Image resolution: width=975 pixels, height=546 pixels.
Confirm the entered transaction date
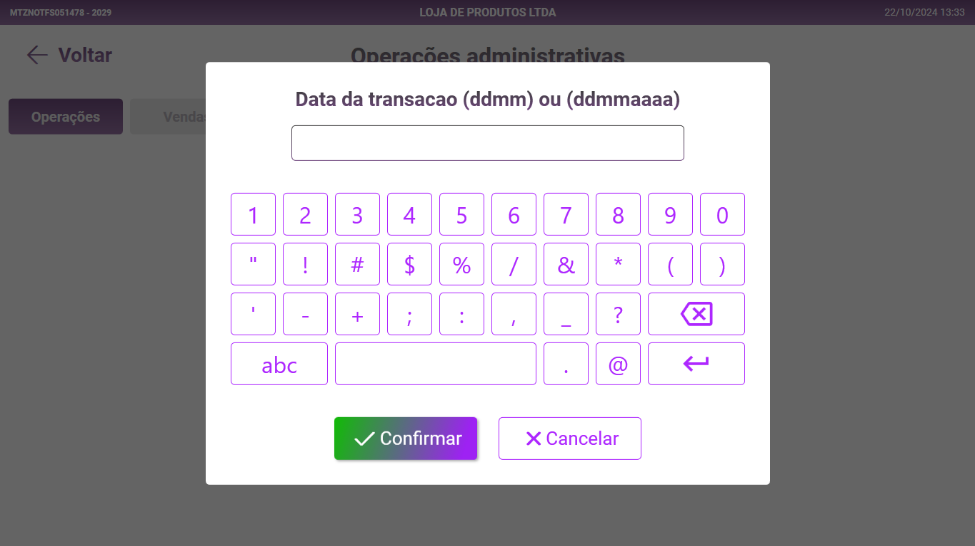405,438
